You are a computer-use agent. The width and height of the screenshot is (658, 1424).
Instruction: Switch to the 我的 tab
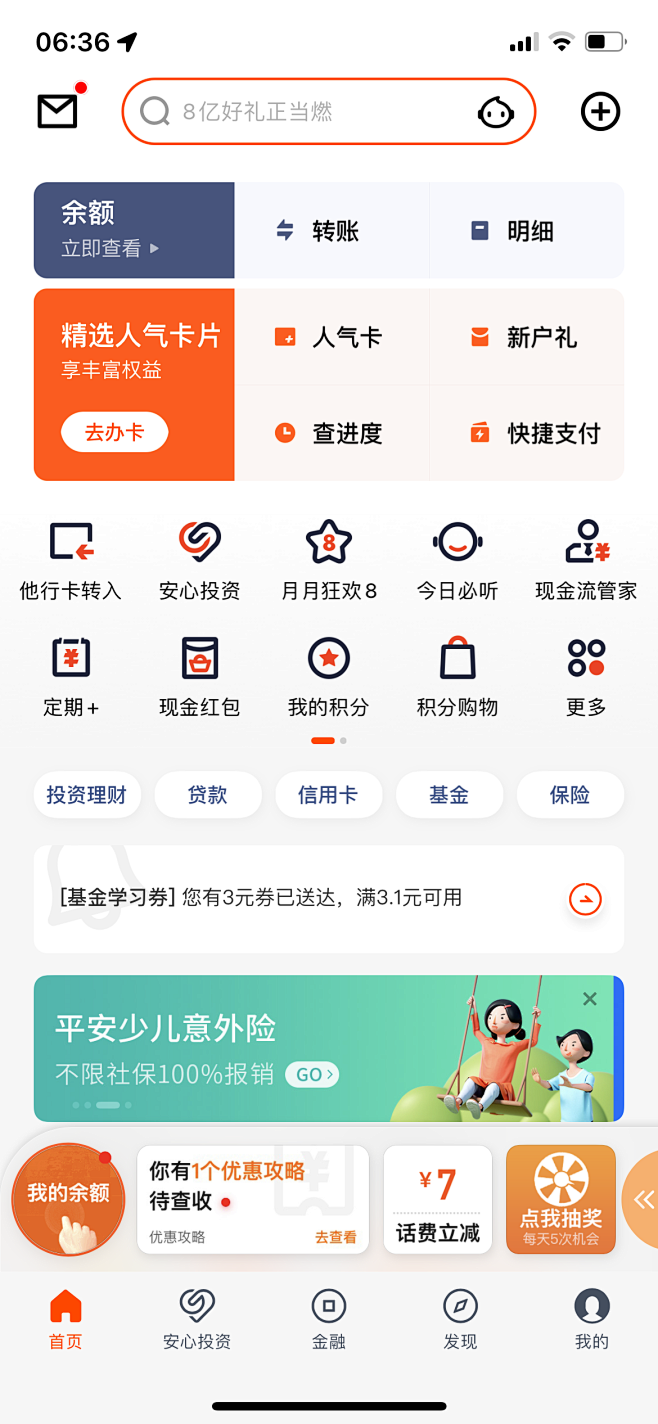[x=591, y=1319]
